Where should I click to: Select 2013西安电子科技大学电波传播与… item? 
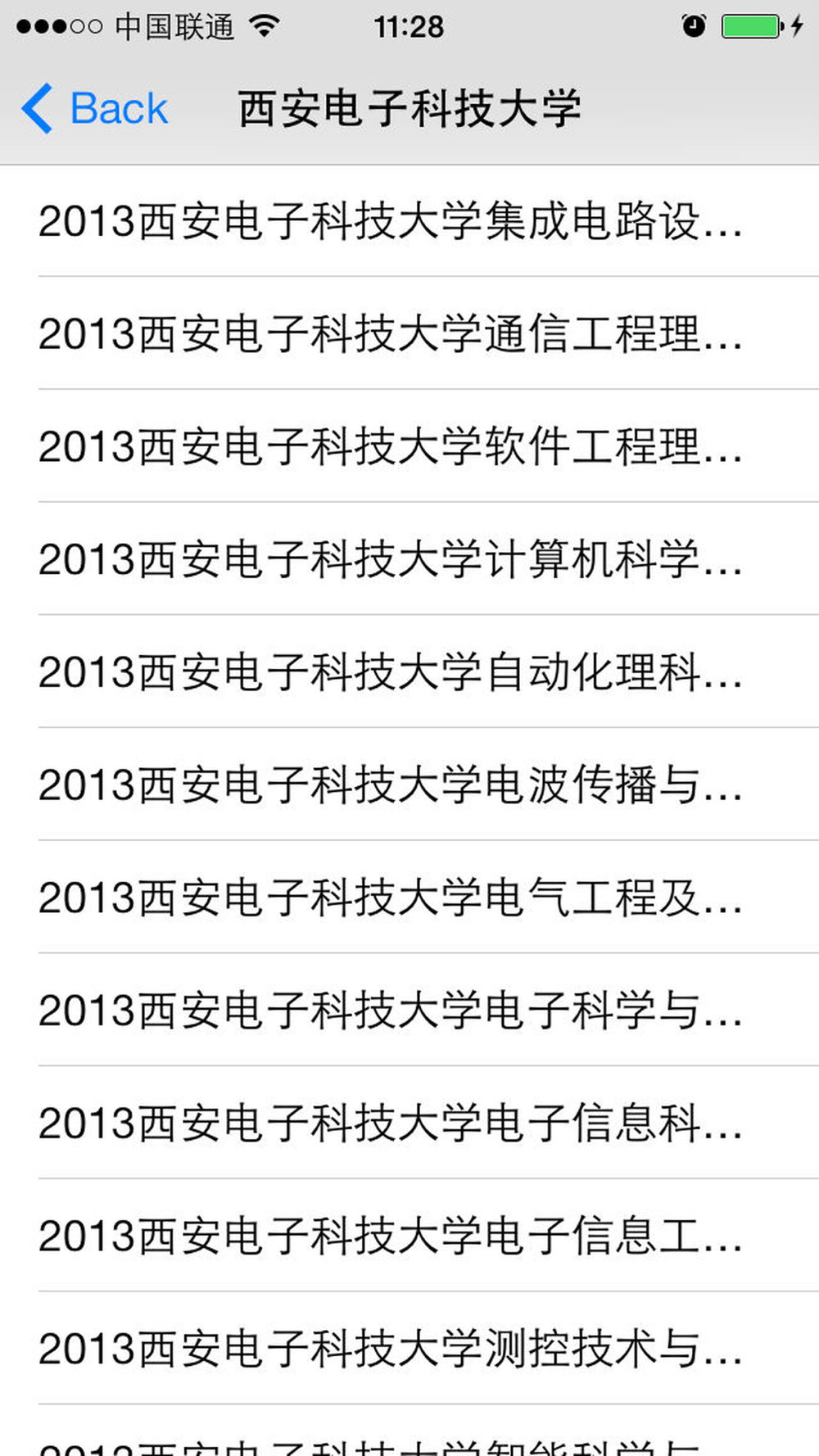click(x=390, y=785)
